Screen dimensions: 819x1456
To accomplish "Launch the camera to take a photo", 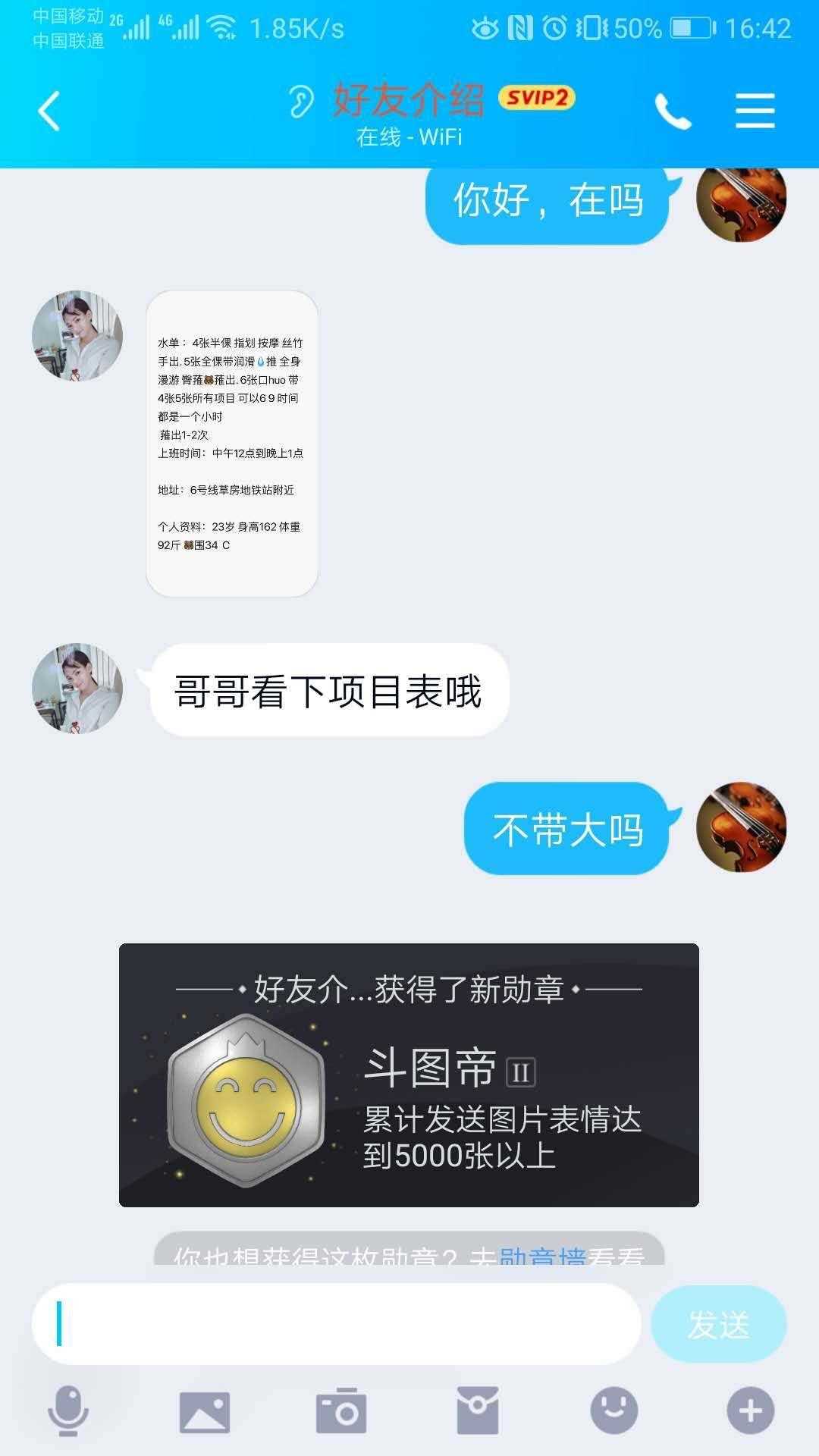I will tap(340, 1410).
